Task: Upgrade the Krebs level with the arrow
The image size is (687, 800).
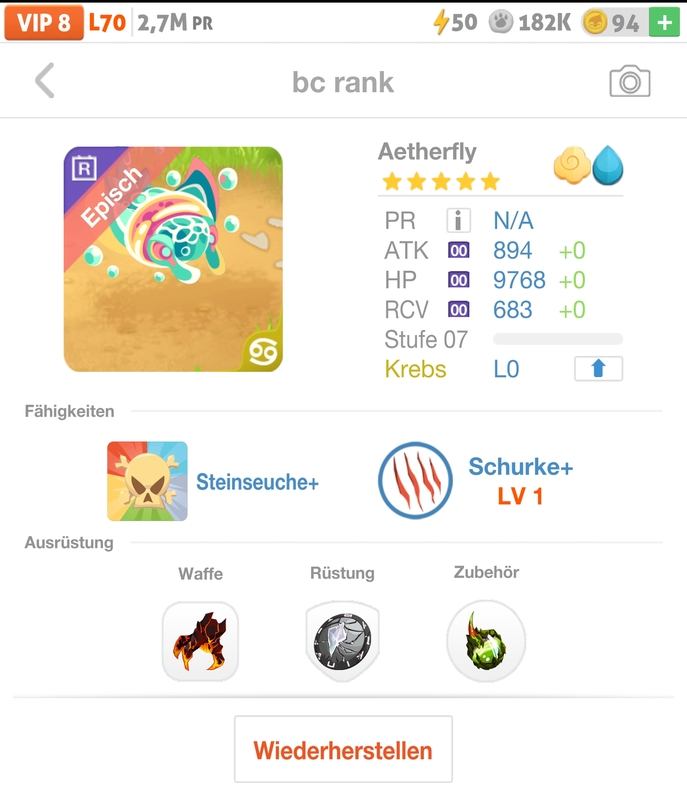Action: (598, 369)
